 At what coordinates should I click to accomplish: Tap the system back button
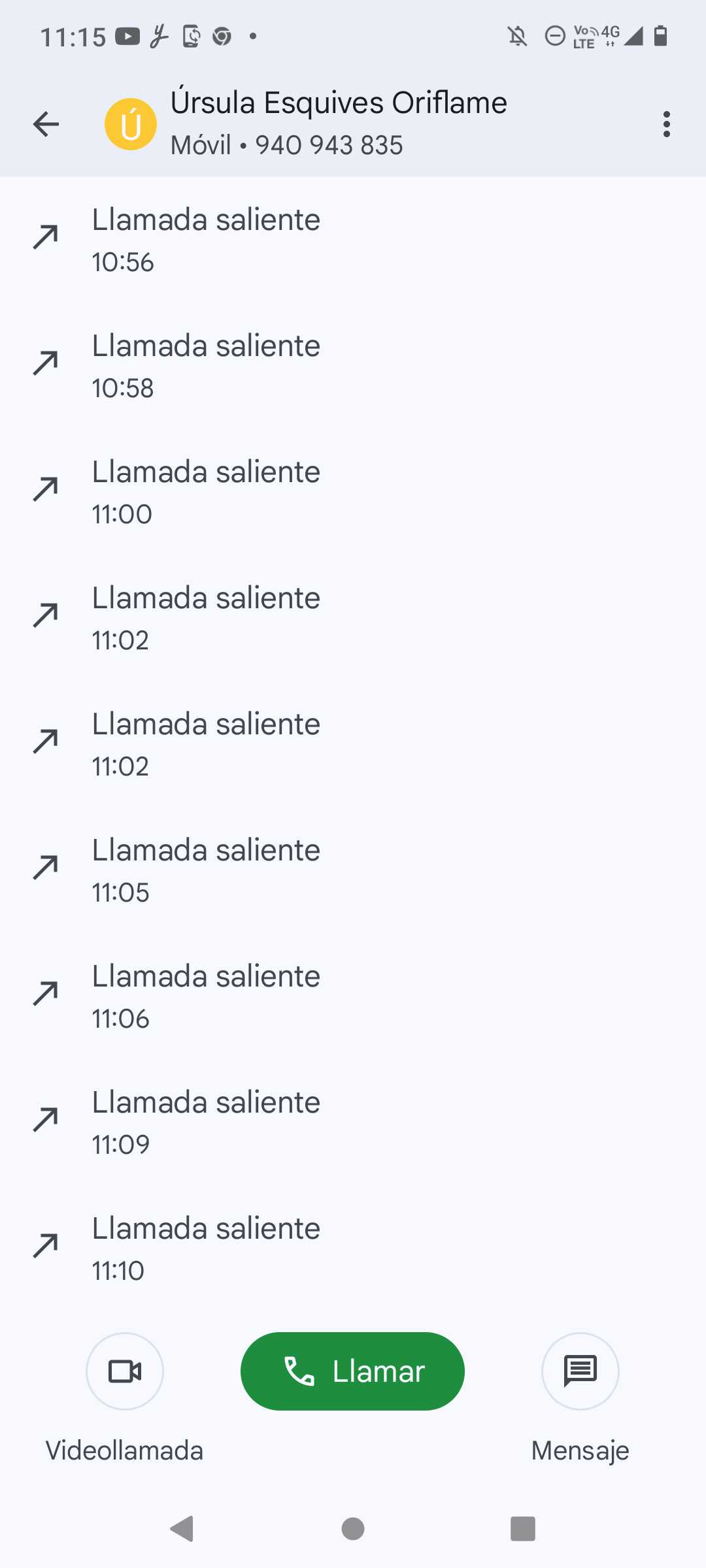click(x=182, y=1529)
